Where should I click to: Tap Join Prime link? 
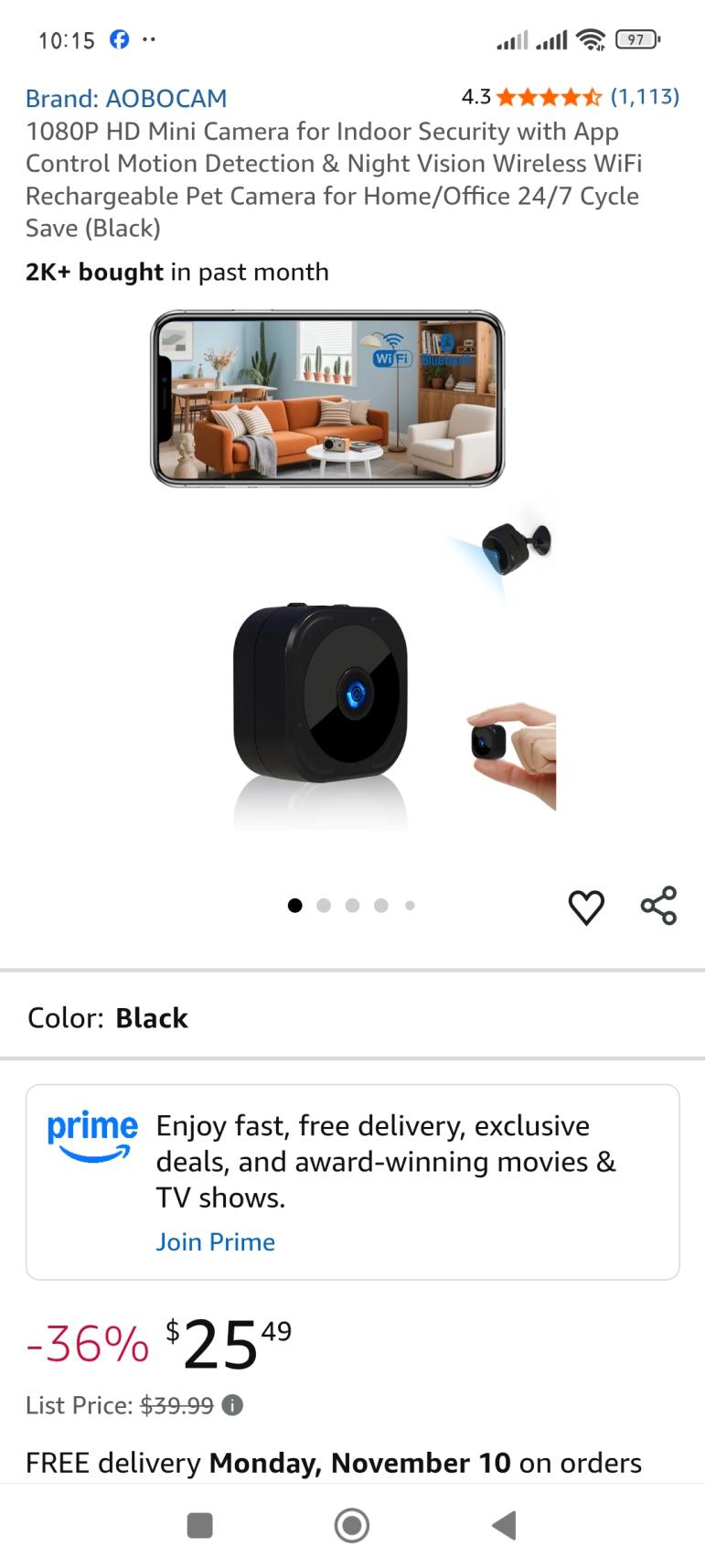[x=215, y=1241]
